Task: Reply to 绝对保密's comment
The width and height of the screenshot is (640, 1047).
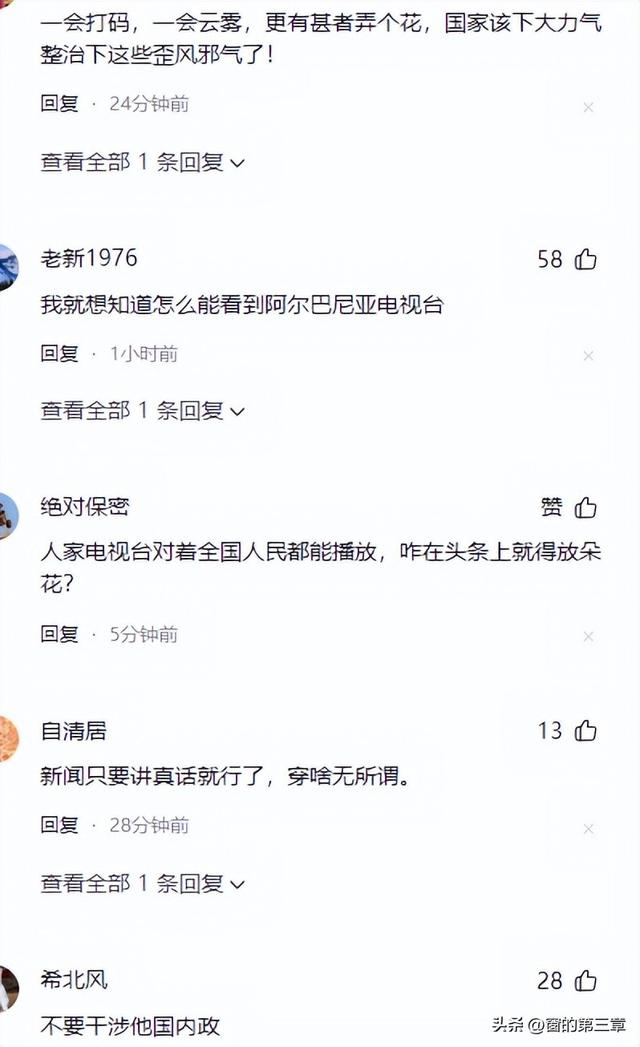Action: click(x=59, y=634)
